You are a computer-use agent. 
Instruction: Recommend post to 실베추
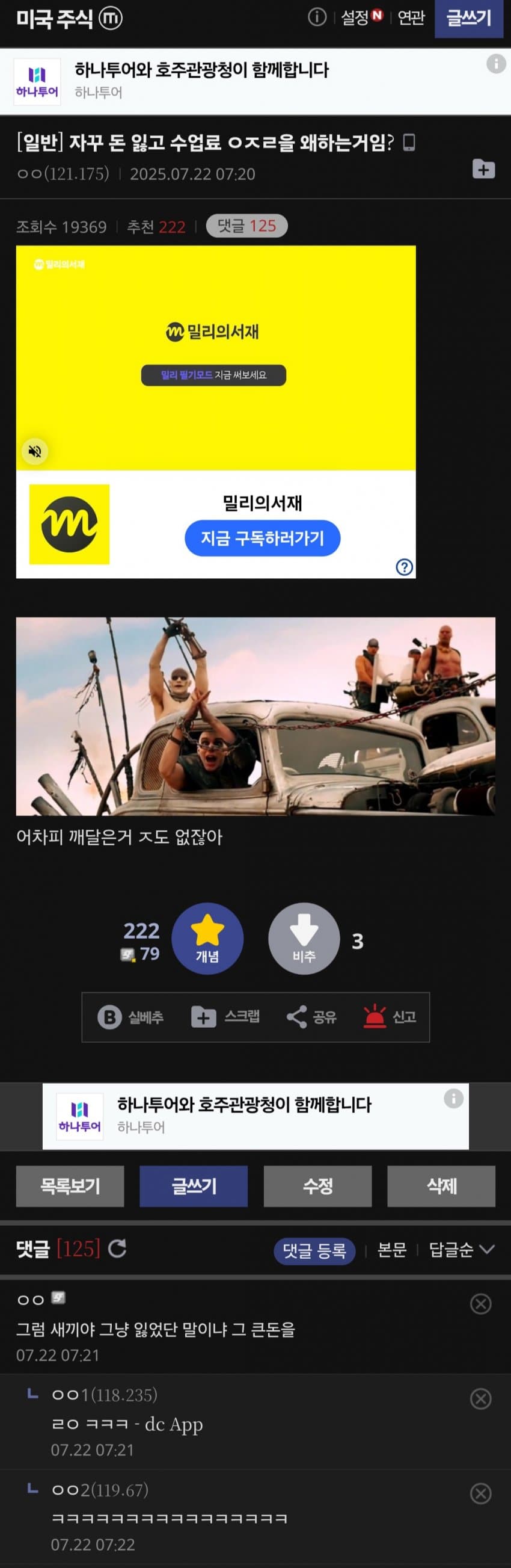[x=131, y=1016]
